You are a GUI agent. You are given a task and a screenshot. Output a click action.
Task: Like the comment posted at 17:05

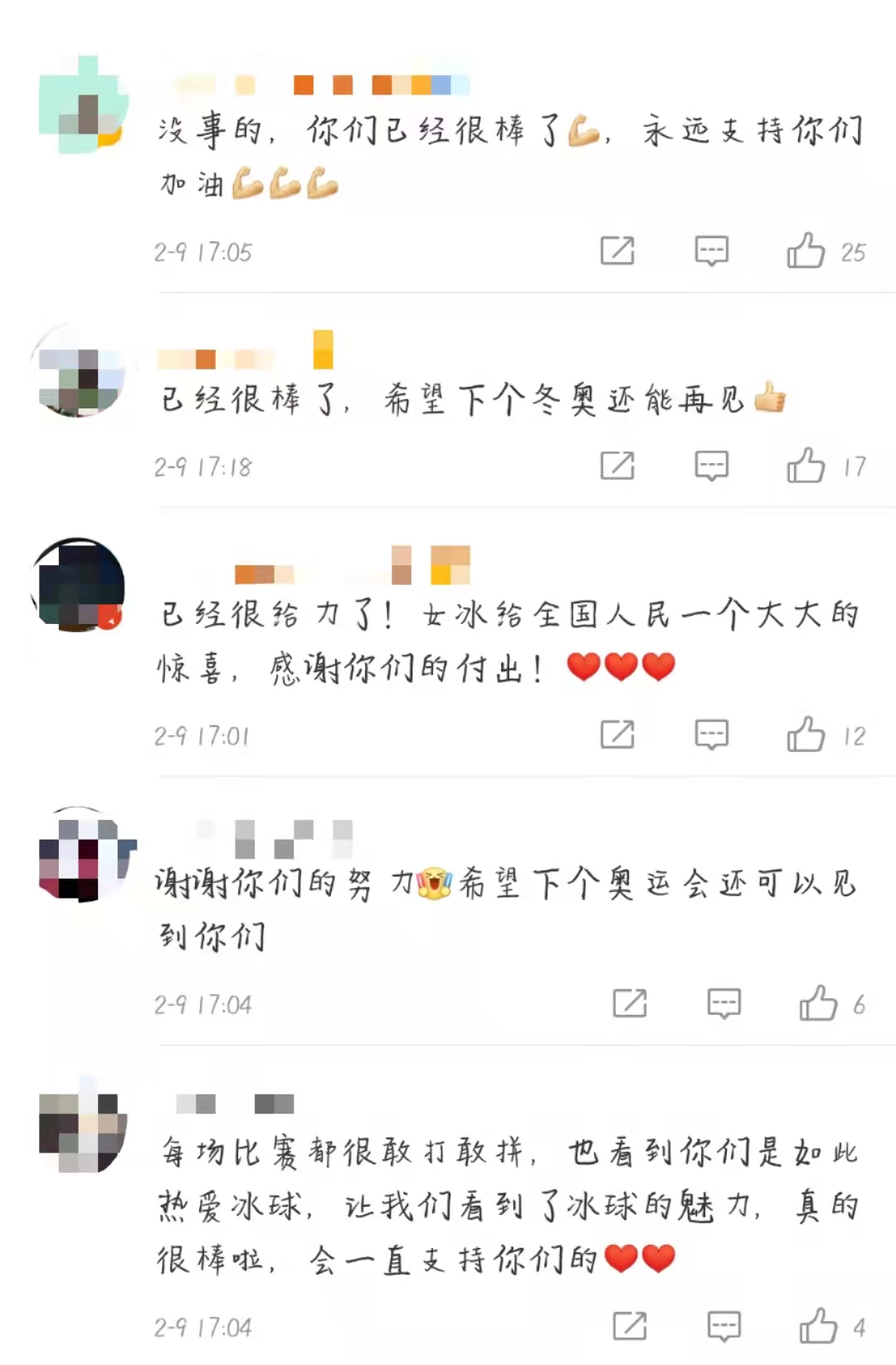806,250
